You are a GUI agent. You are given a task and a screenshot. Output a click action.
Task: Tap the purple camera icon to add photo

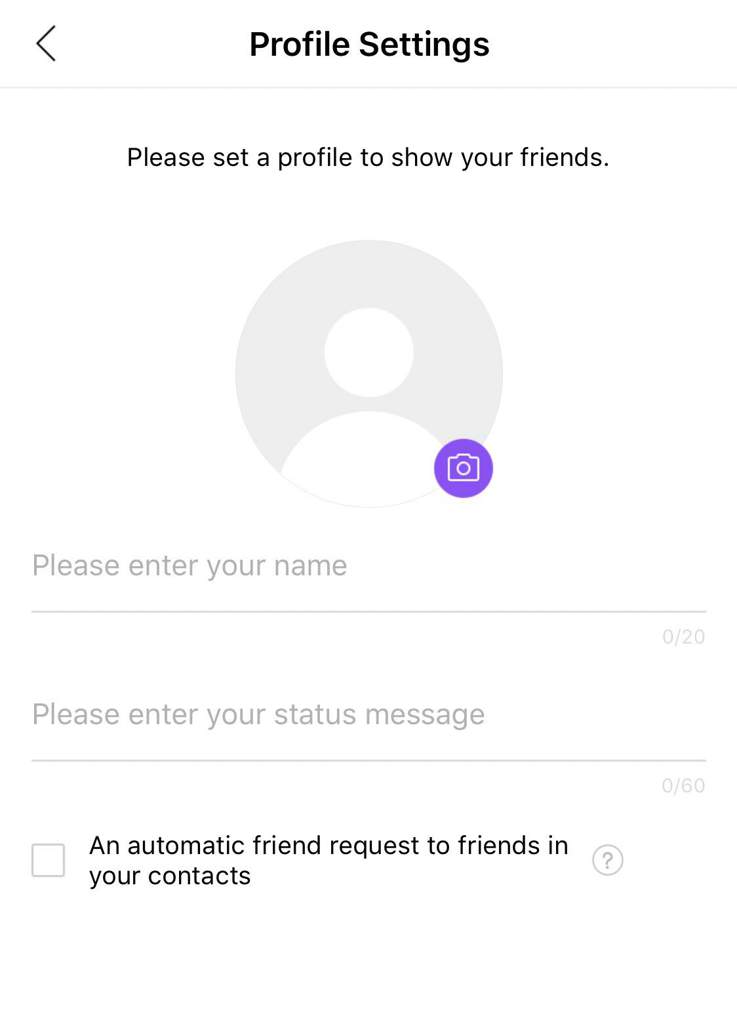[x=463, y=468]
